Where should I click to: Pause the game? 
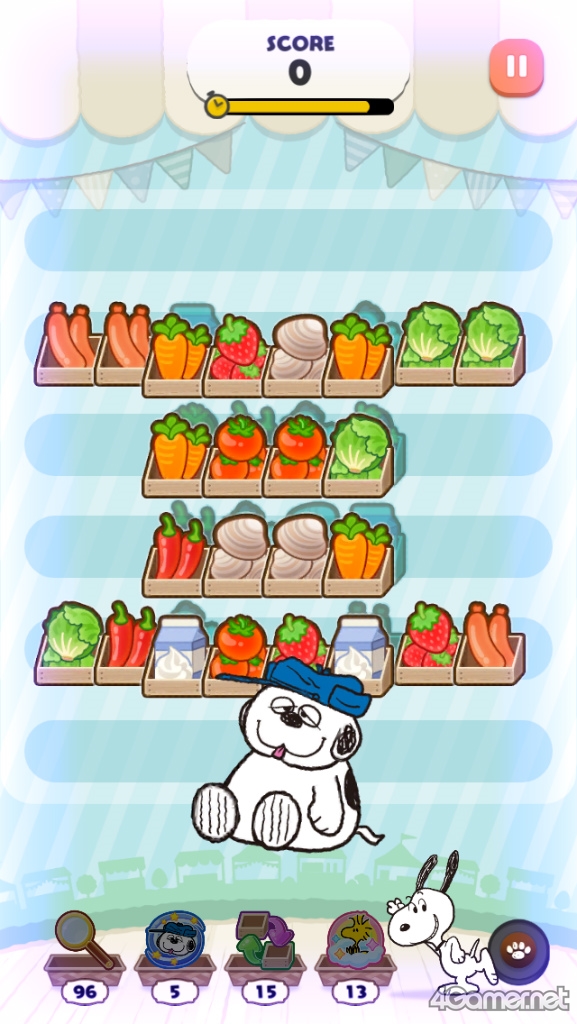click(516, 67)
